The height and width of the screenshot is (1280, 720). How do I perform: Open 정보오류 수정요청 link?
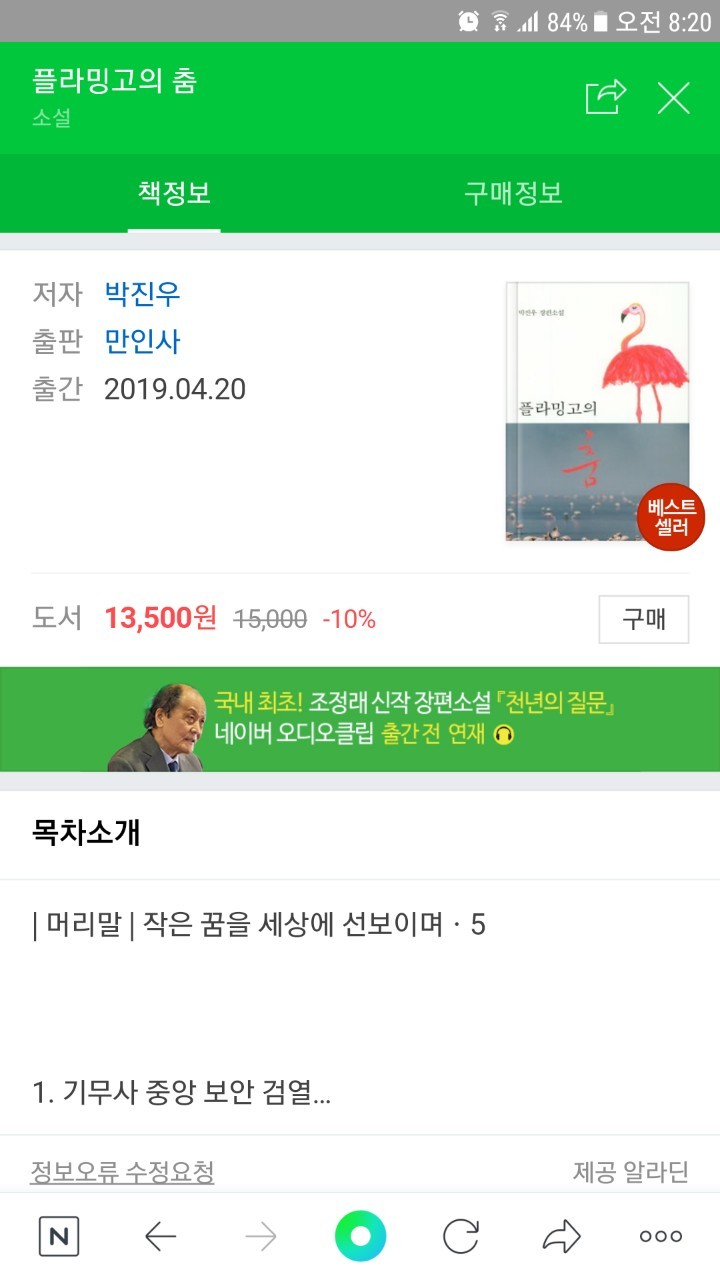[x=122, y=1171]
